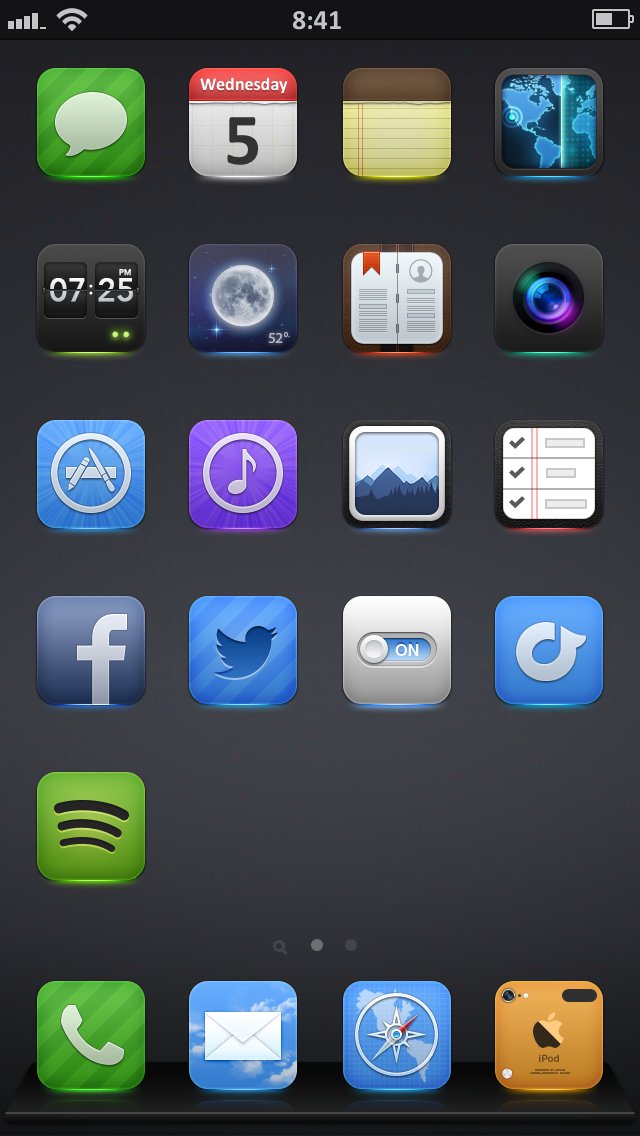Viewport: 640px width, 1136px height.
Task: Launch the Notes app
Action: click(396, 122)
